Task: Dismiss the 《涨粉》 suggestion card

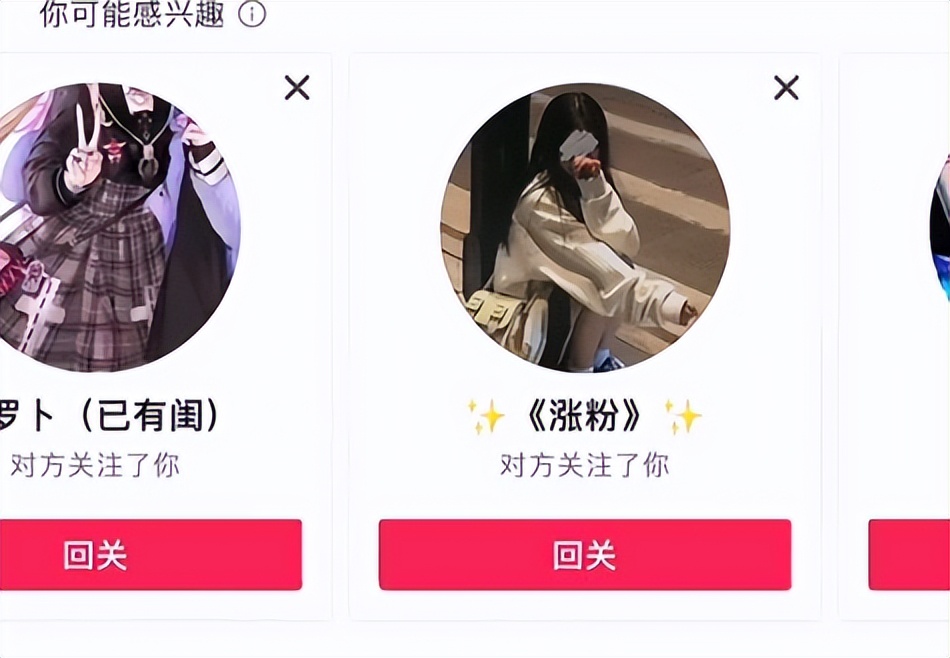Action: coord(786,88)
